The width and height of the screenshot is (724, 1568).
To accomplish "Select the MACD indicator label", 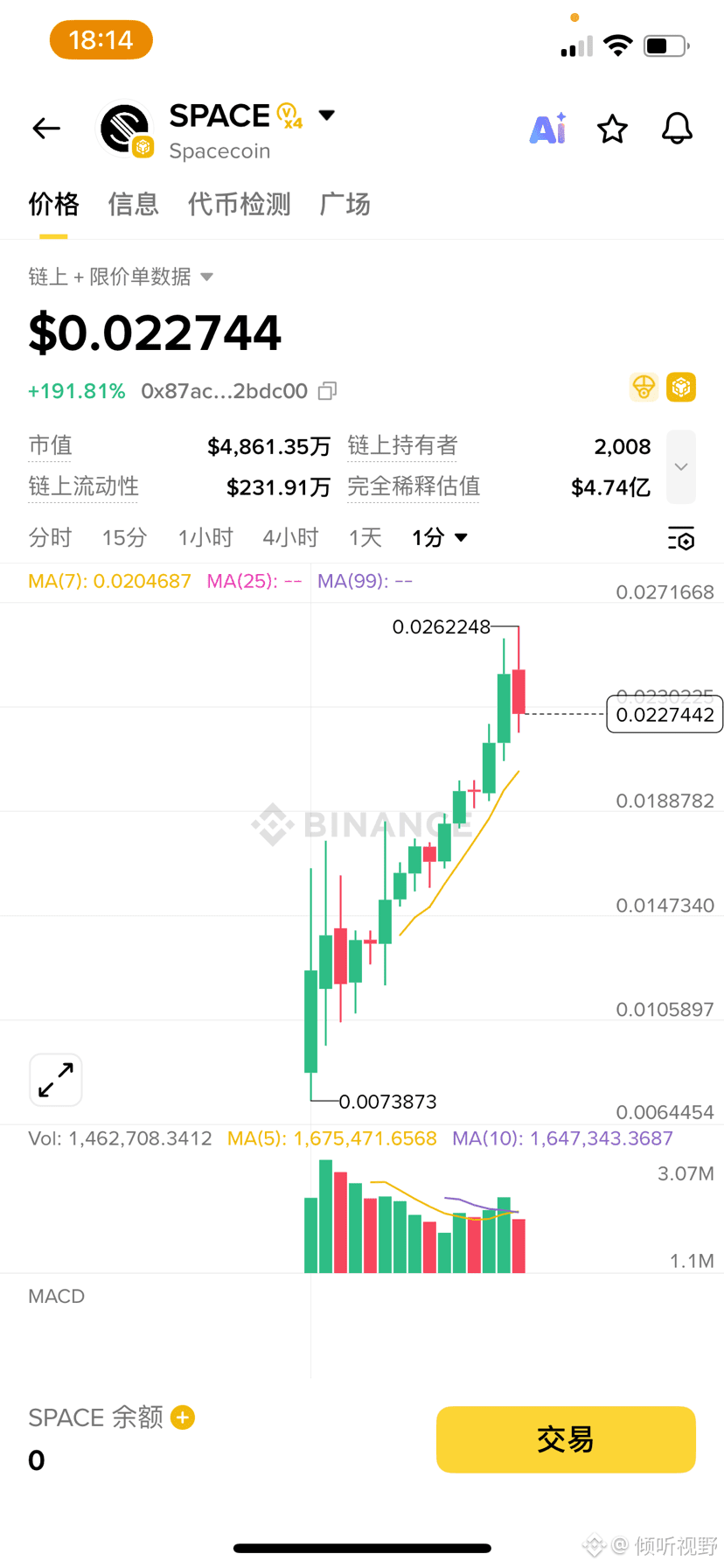I will (x=56, y=1296).
